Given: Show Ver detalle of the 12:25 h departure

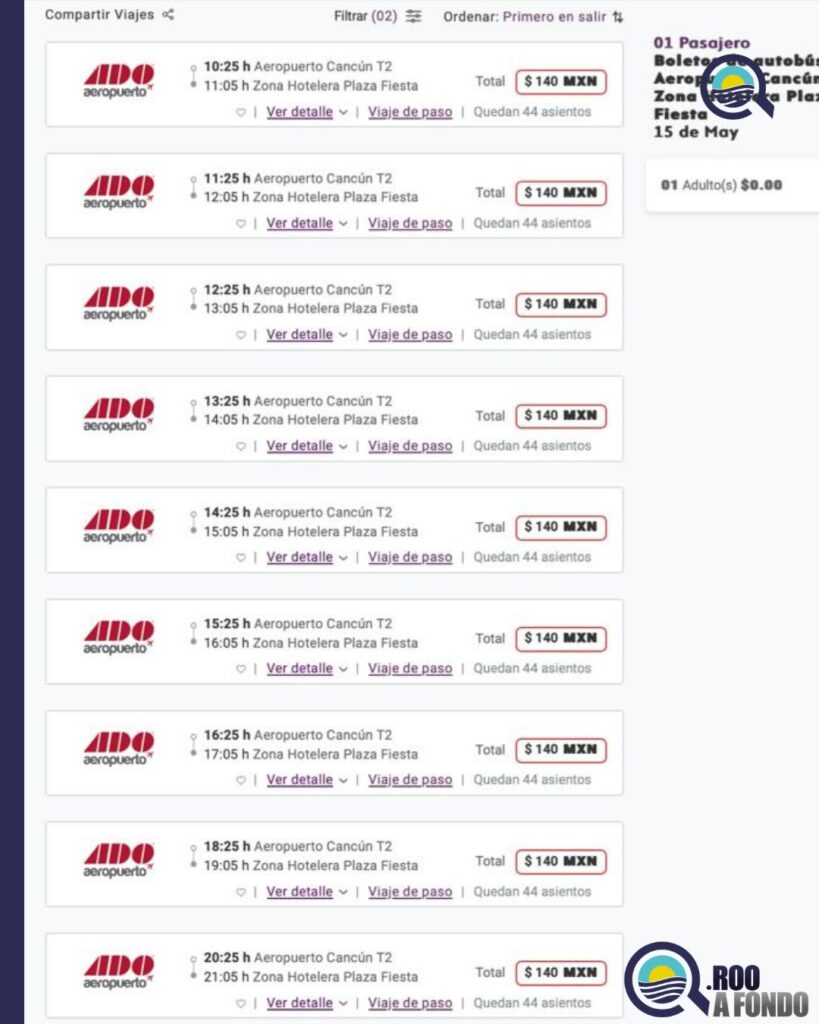Looking at the screenshot, I should [300, 335].
